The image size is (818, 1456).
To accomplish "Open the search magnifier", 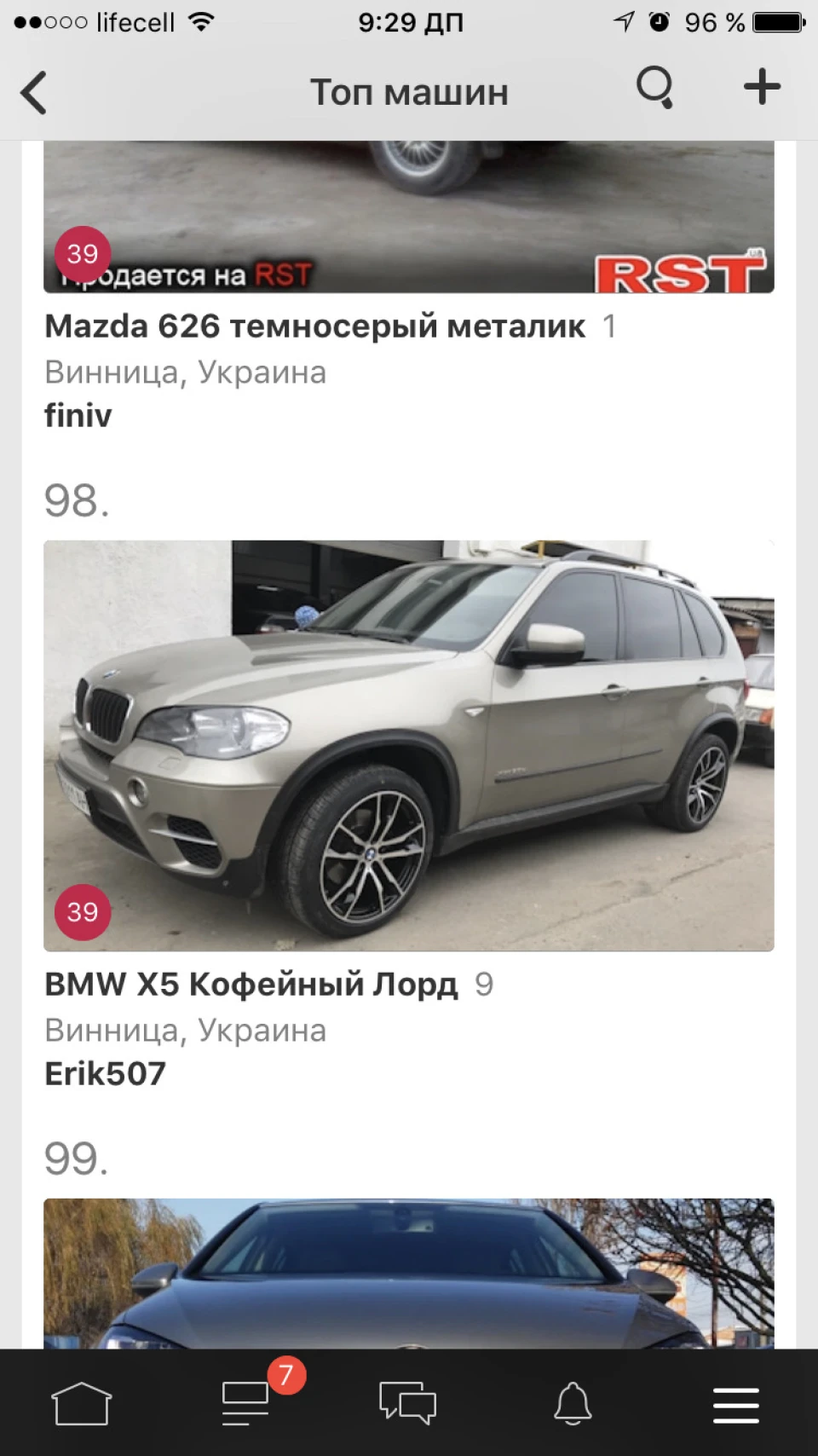I will pyautogui.click(x=655, y=88).
